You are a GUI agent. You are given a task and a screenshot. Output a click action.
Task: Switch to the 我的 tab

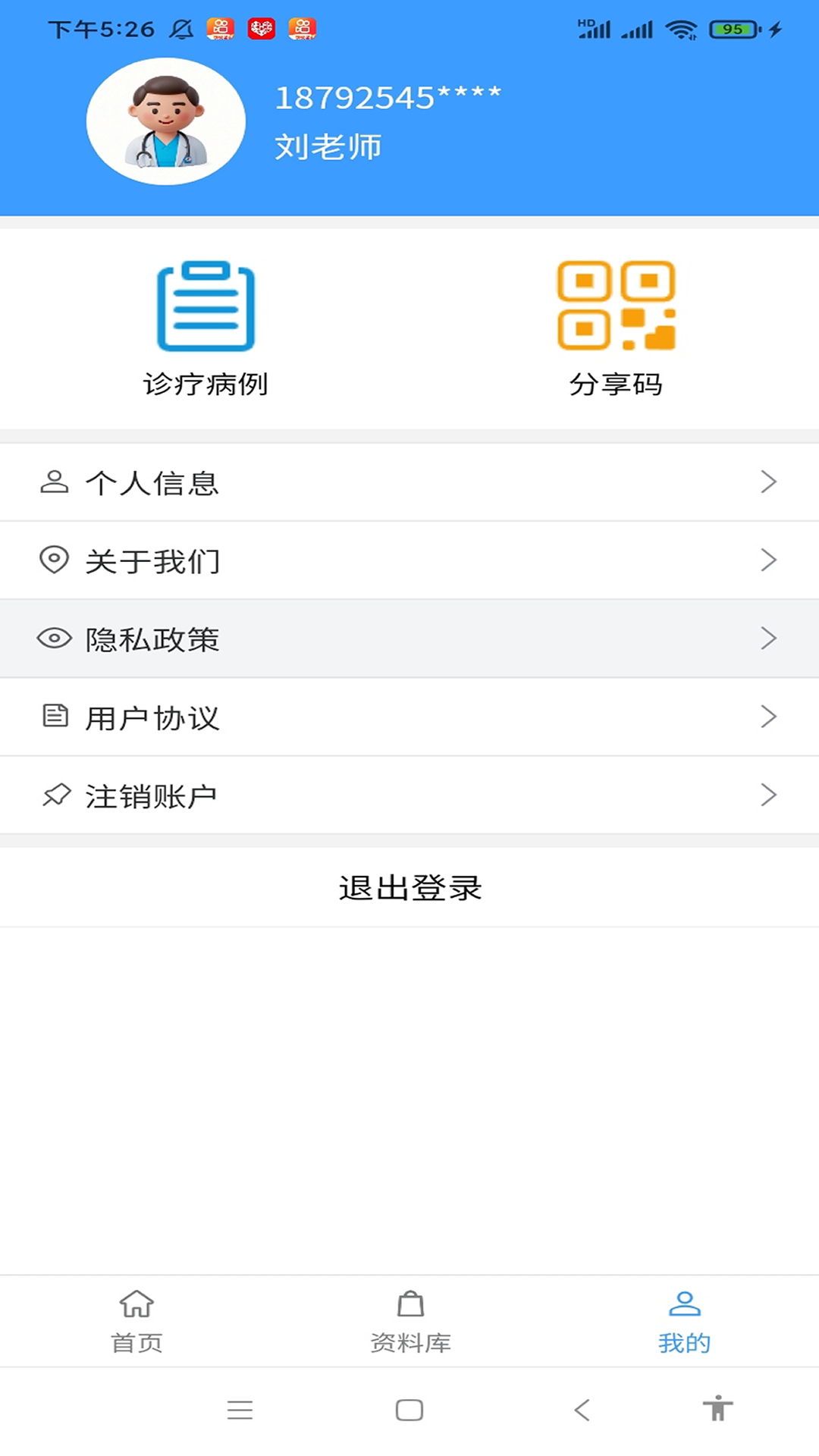(683, 1319)
